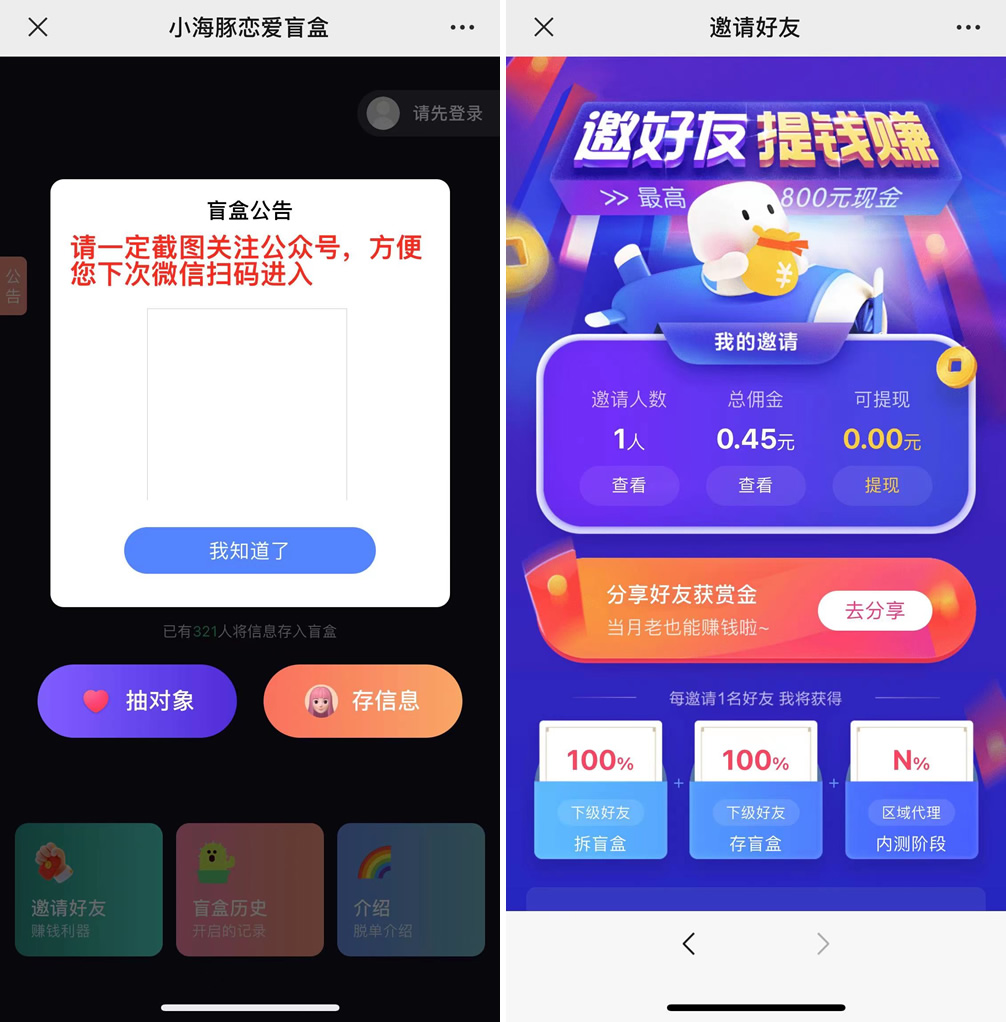Open the overflow menu on 小海豚恋爱盲盒 page
Viewport: 1006px width, 1022px height.
pyautogui.click(x=462, y=27)
